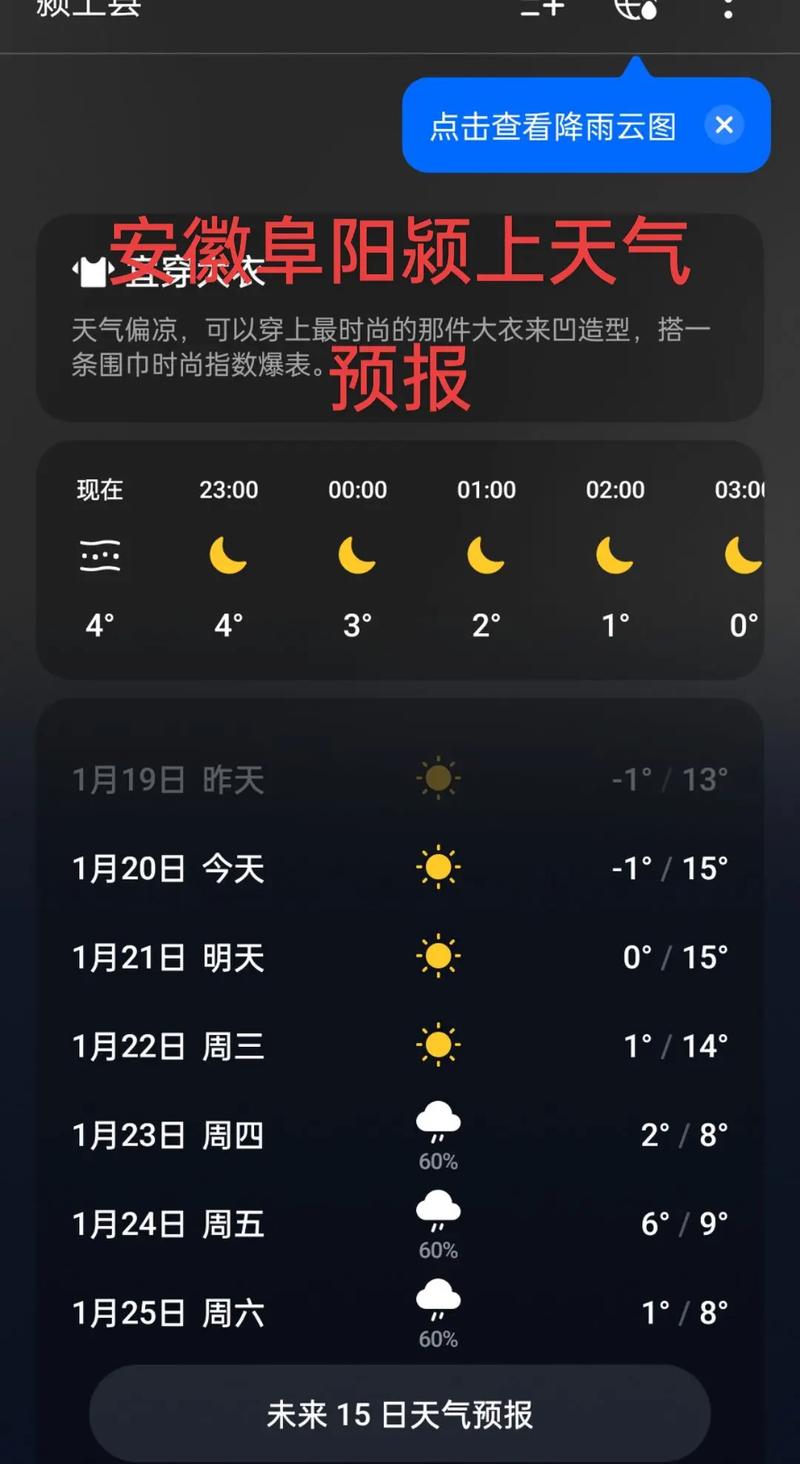
Task: Tap the 未来15日天气预报 button
Action: point(400,1413)
